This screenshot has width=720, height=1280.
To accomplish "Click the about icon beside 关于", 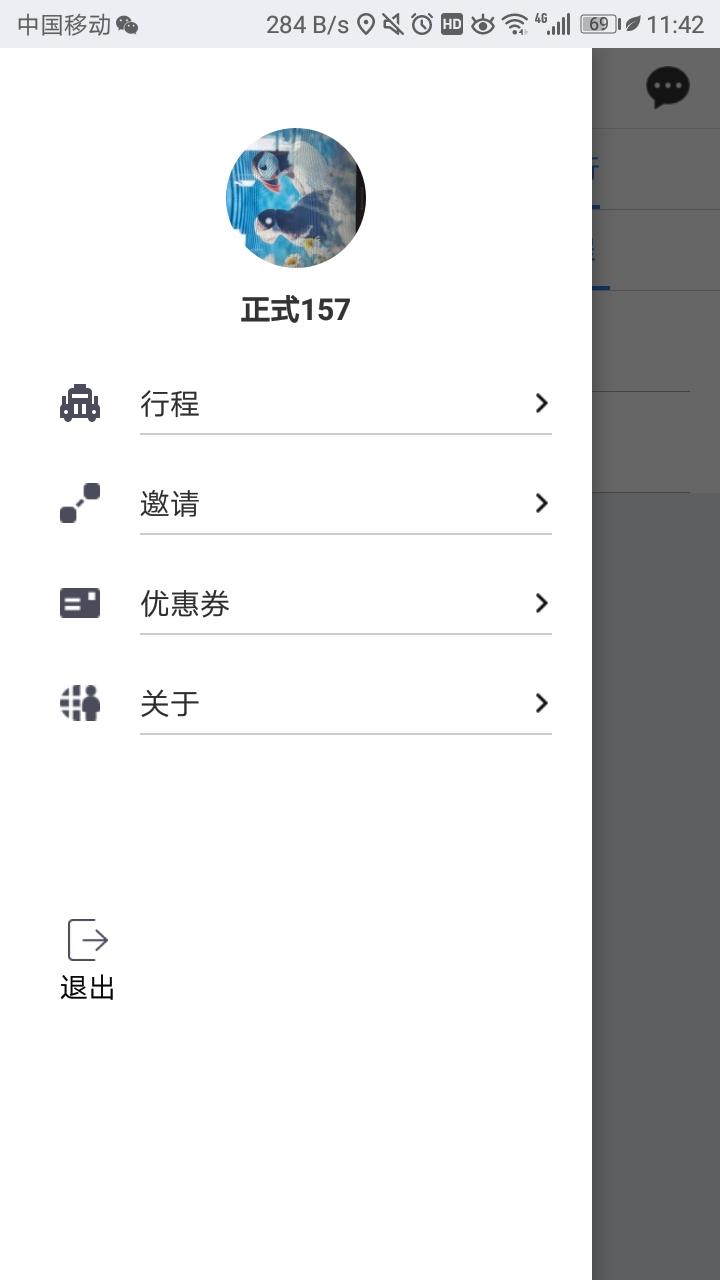I will point(80,703).
